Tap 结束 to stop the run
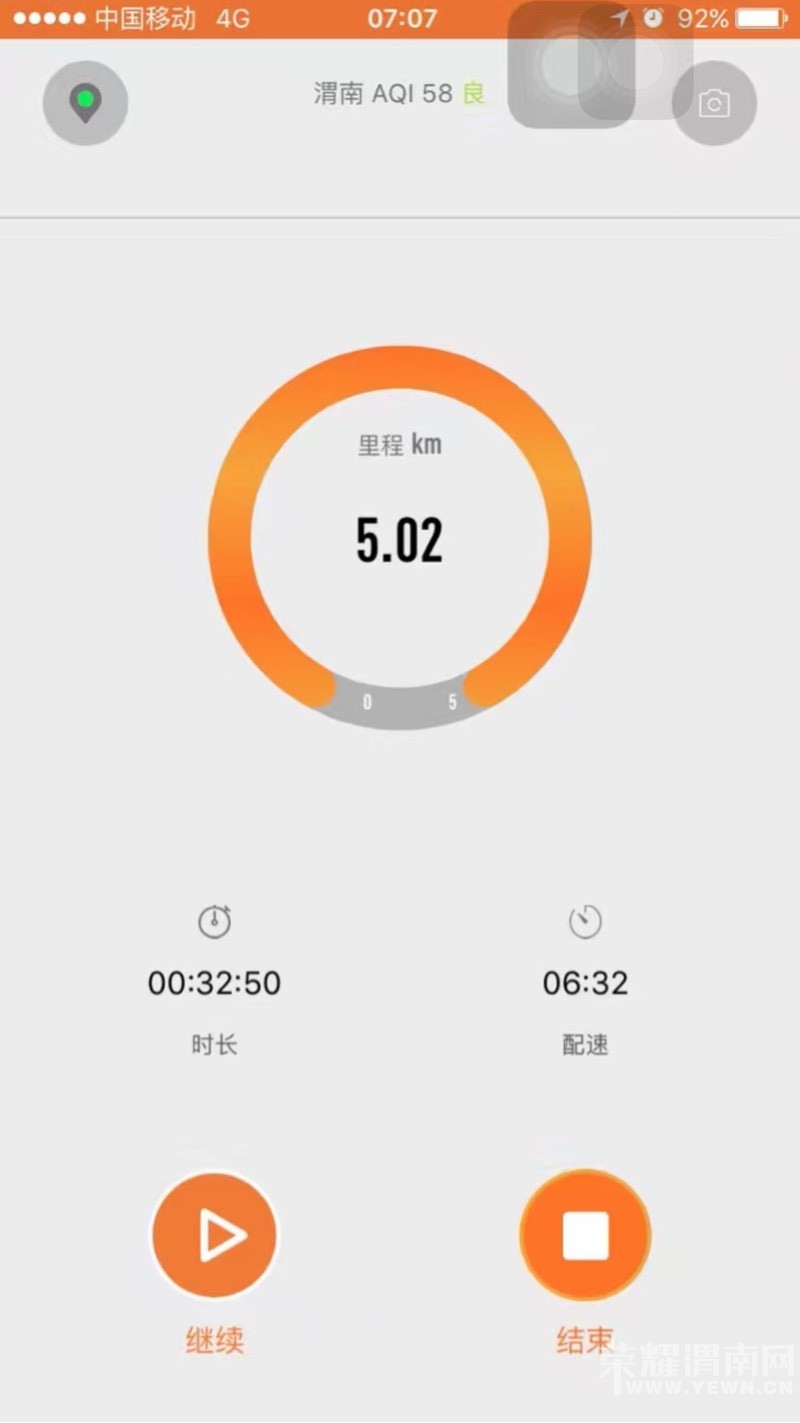800x1423 pixels. coord(585,1236)
